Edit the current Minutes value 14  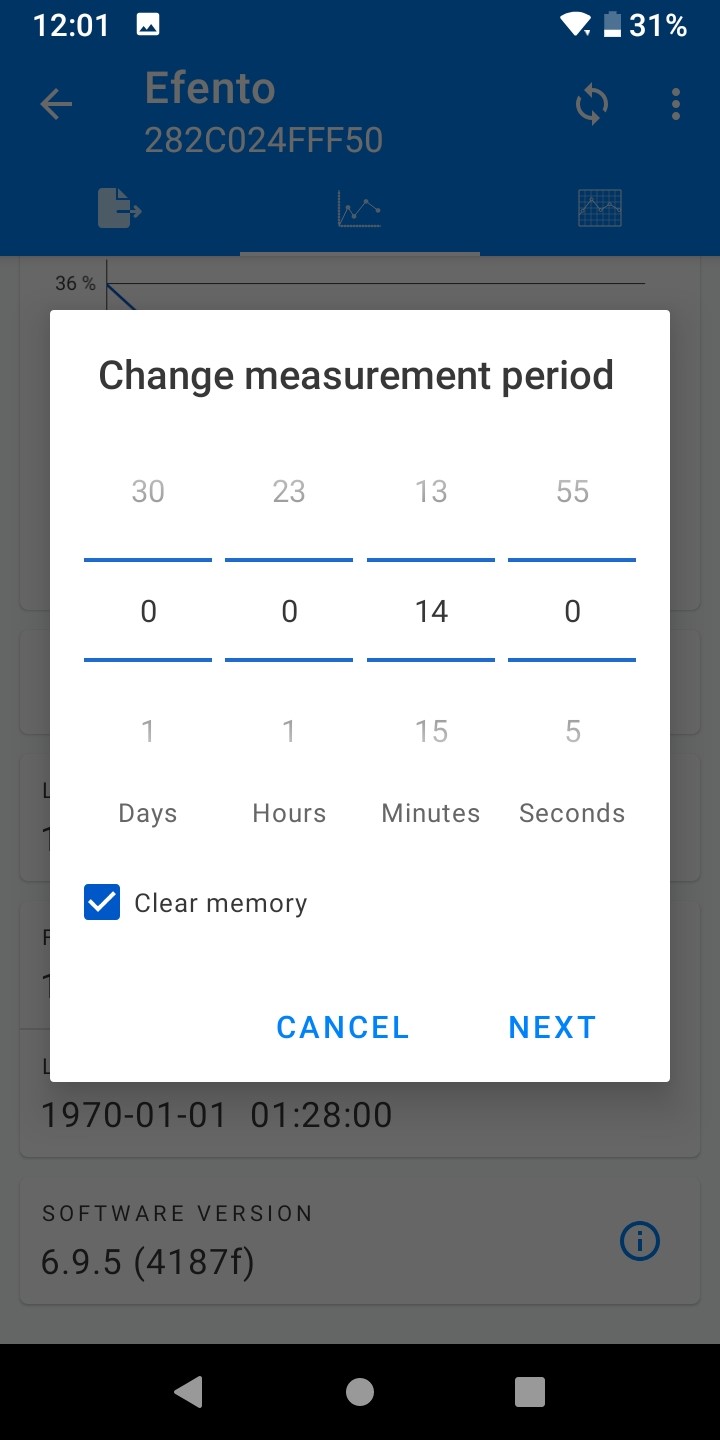point(431,611)
